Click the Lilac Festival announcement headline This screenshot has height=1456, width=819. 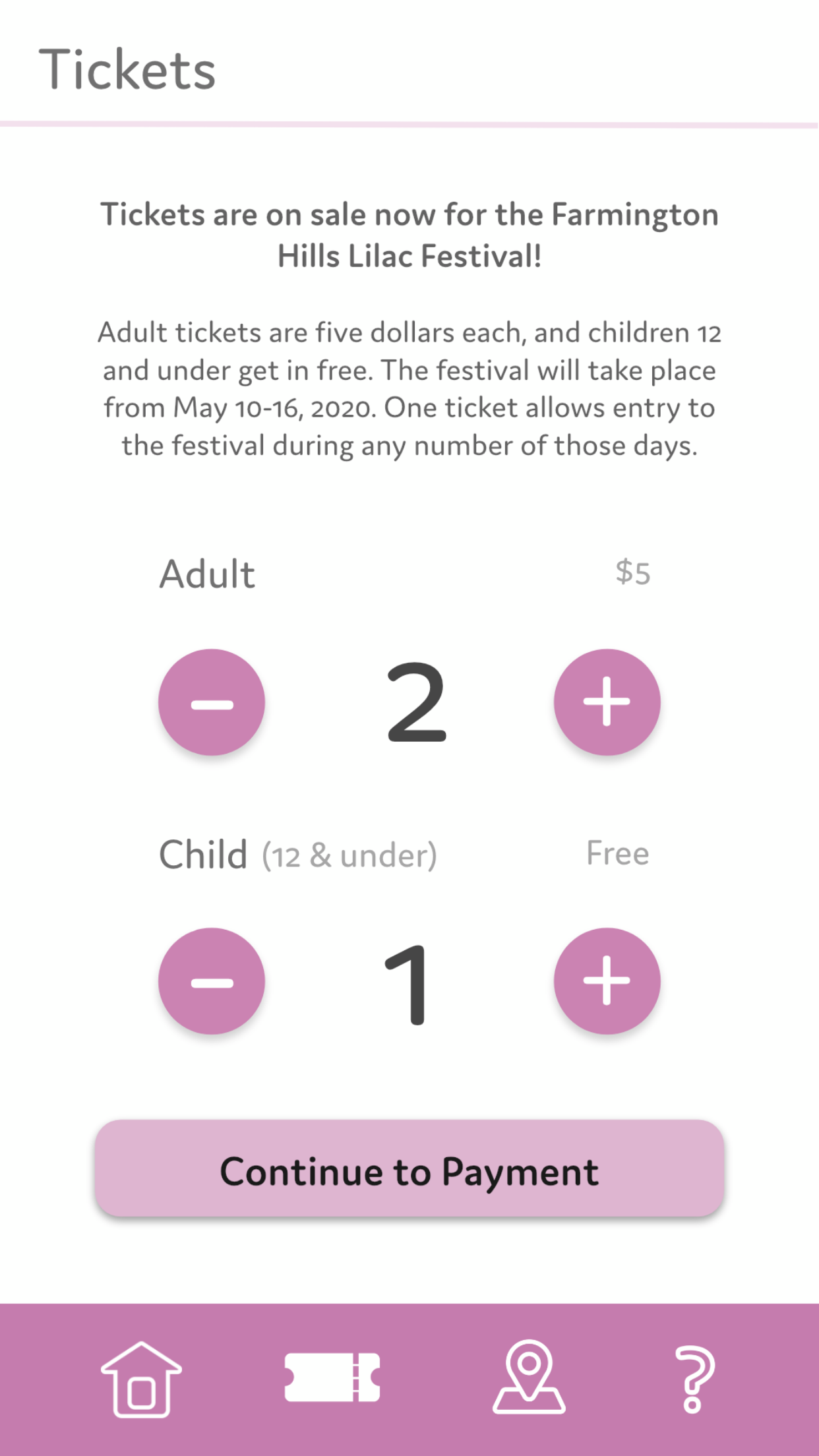(409, 234)
